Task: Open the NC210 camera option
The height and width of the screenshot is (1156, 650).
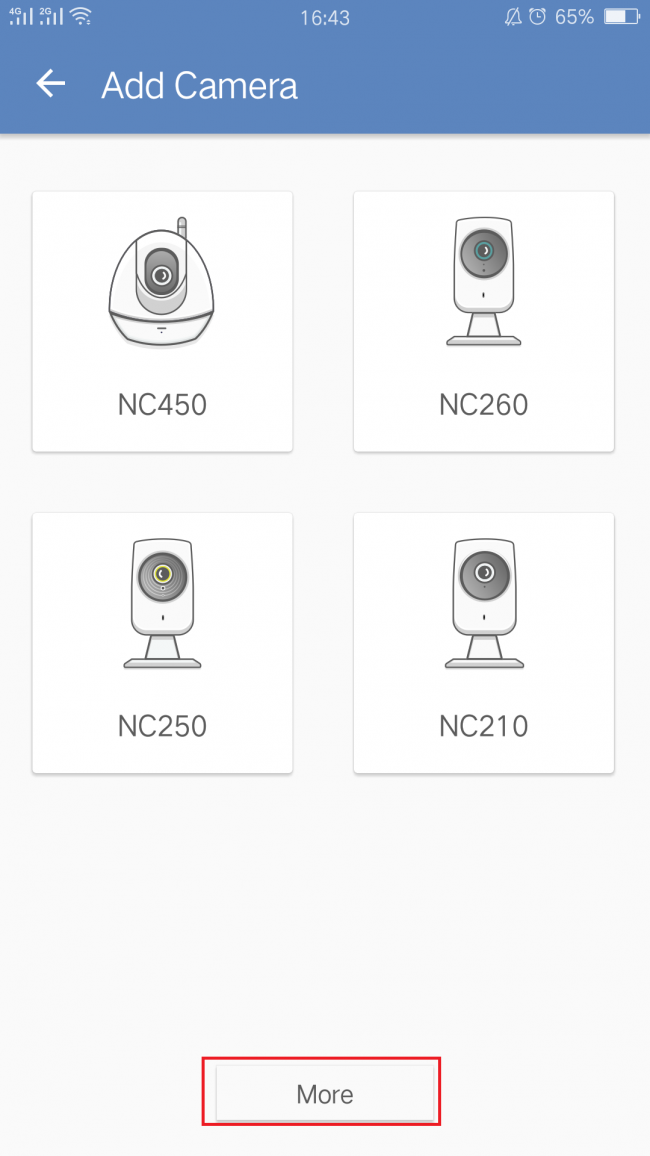Action: click(x=483, y=643)
